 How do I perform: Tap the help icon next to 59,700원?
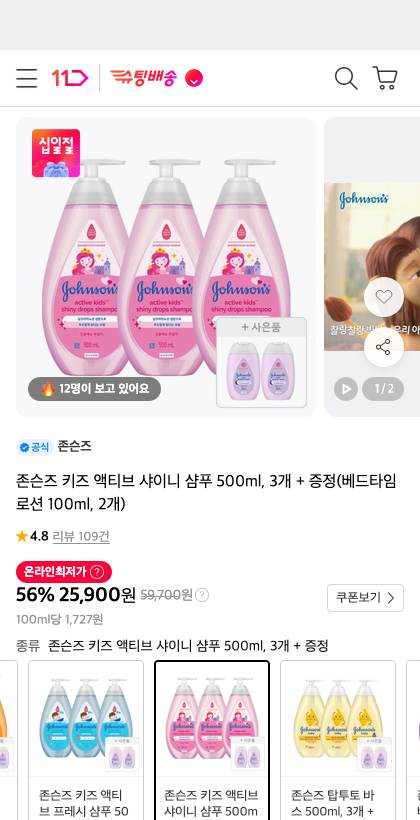pos(202,595)
